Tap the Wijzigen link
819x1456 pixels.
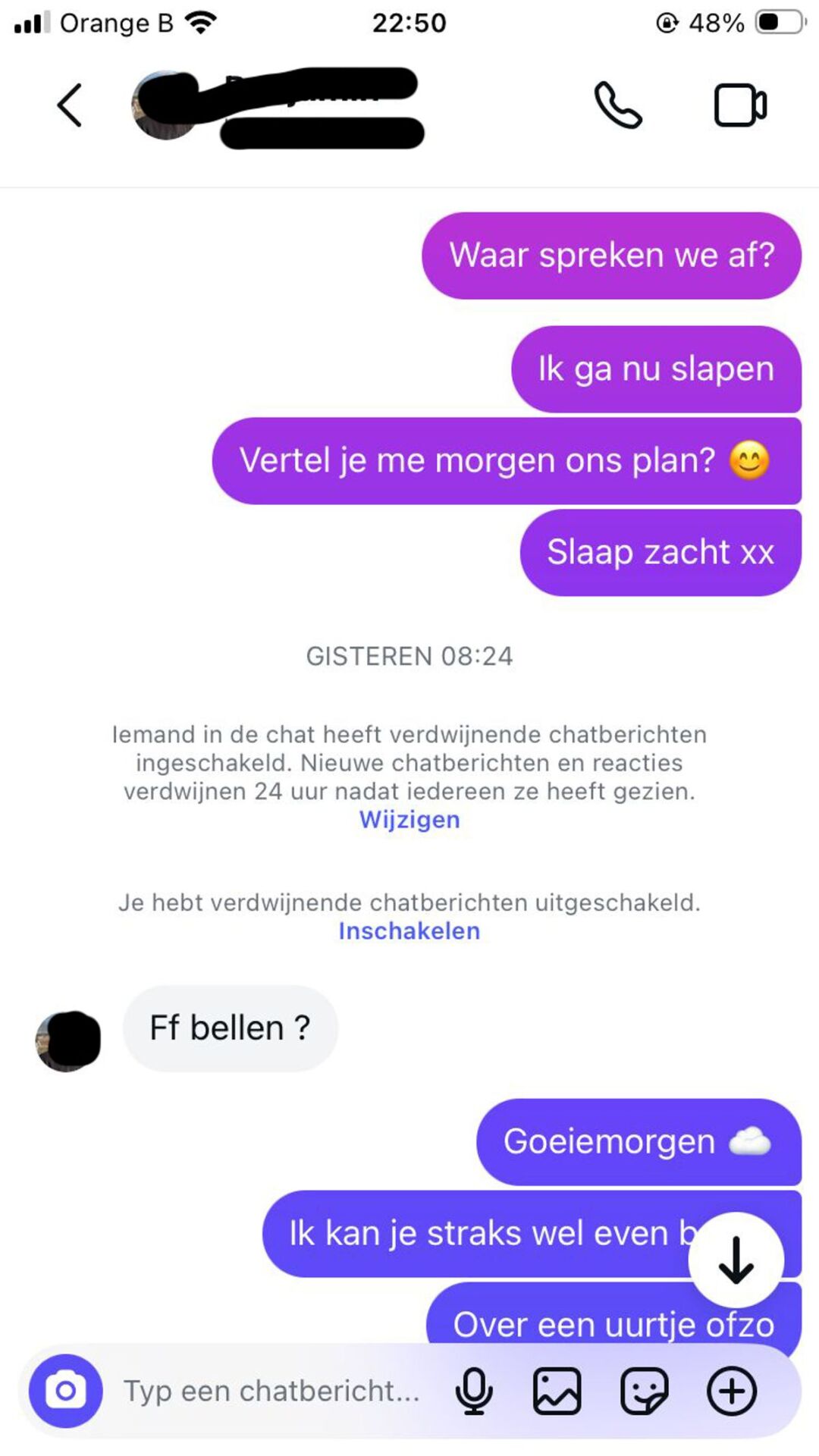coord(409,820)
